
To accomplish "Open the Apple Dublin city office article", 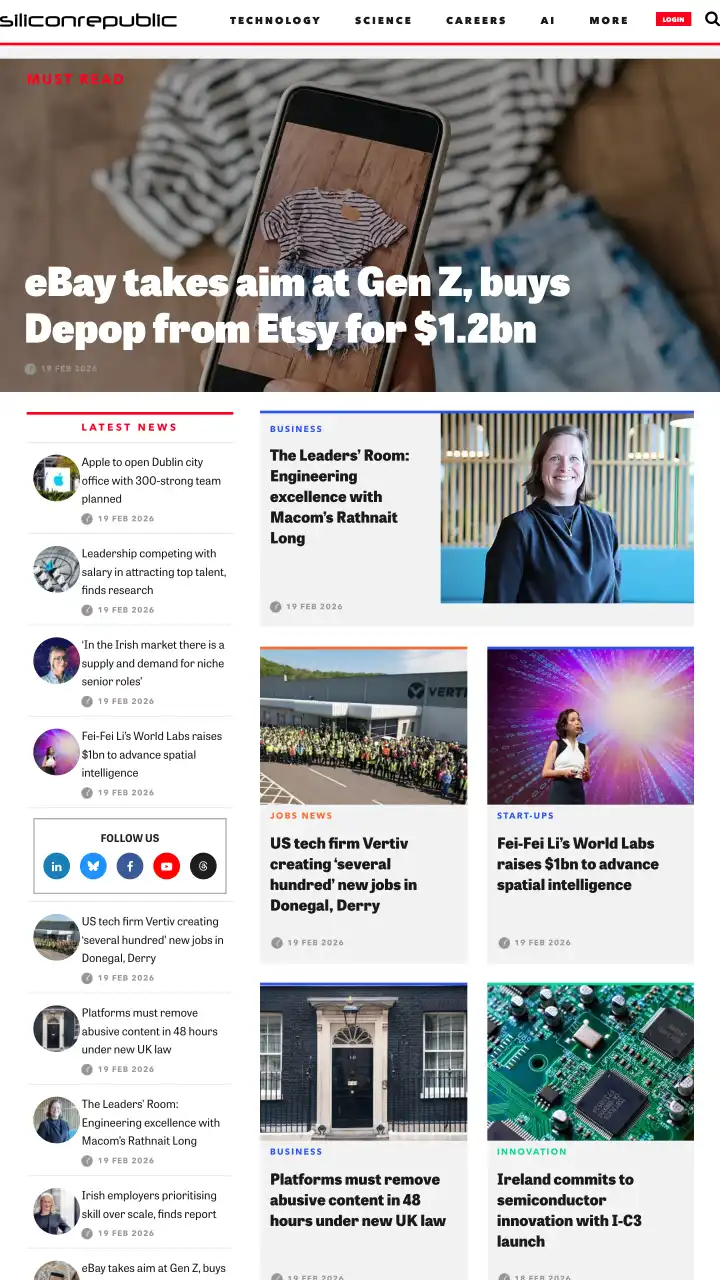I will (x=151, y=480).
